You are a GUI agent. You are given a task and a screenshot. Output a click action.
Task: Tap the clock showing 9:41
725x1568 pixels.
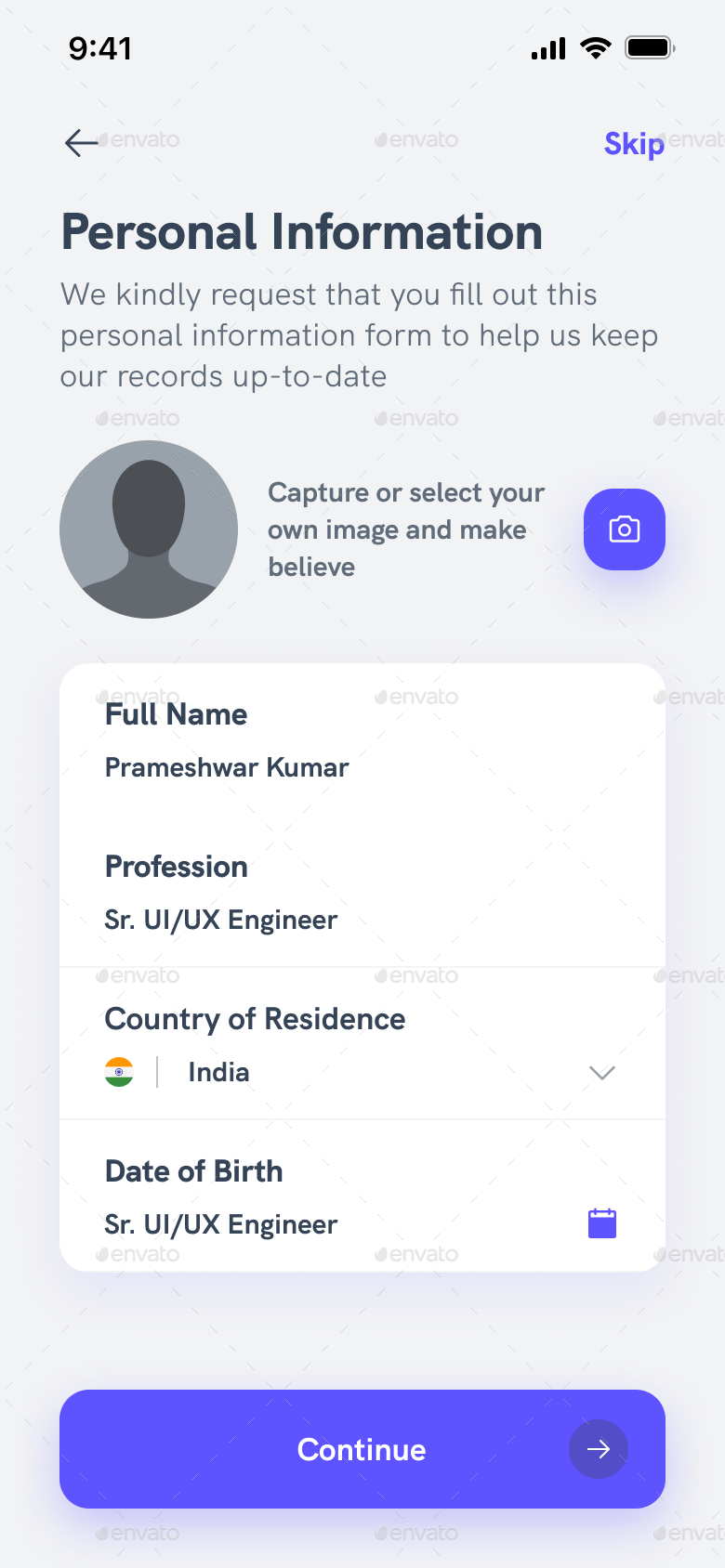pyautogui.click(x=98, y=48)
